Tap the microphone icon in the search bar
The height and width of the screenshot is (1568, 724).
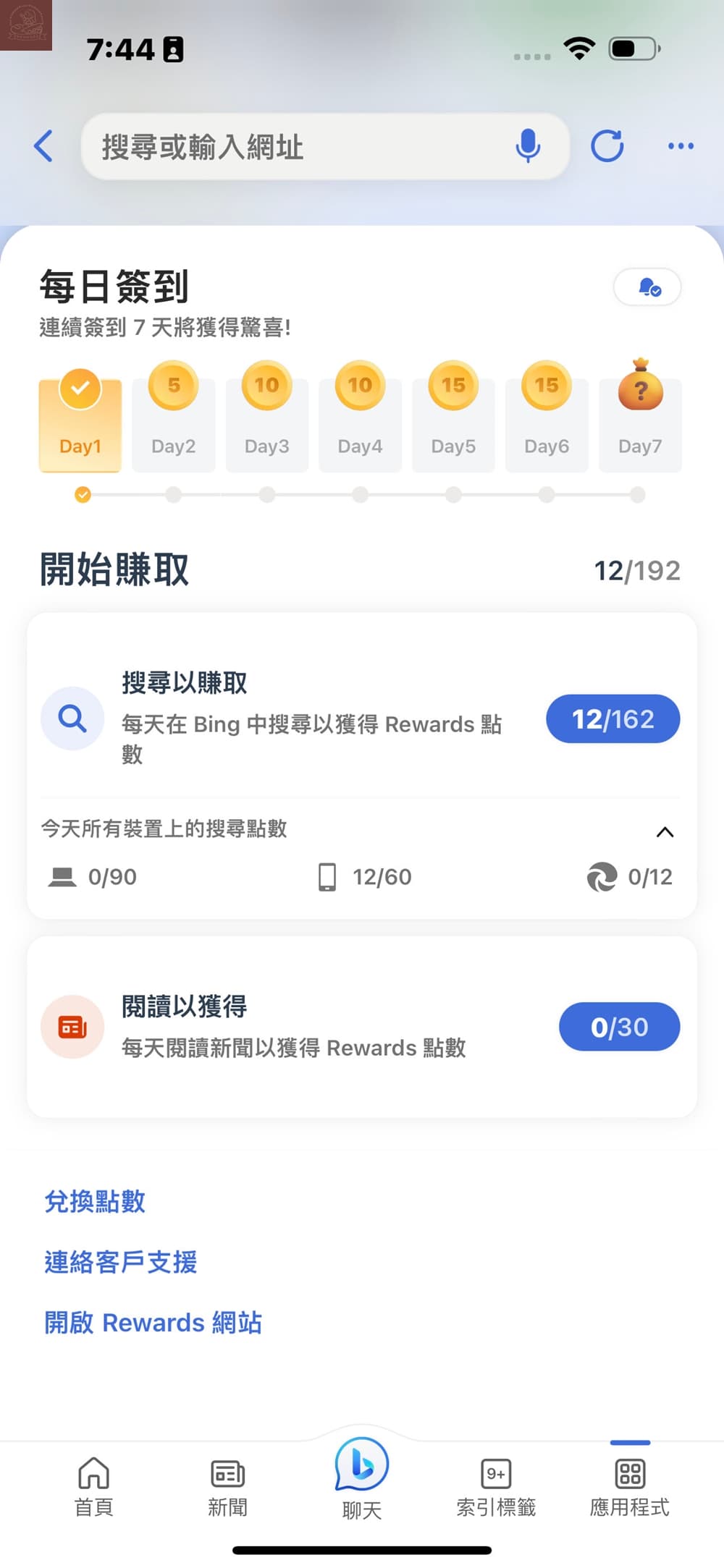(x=528, y=146)
